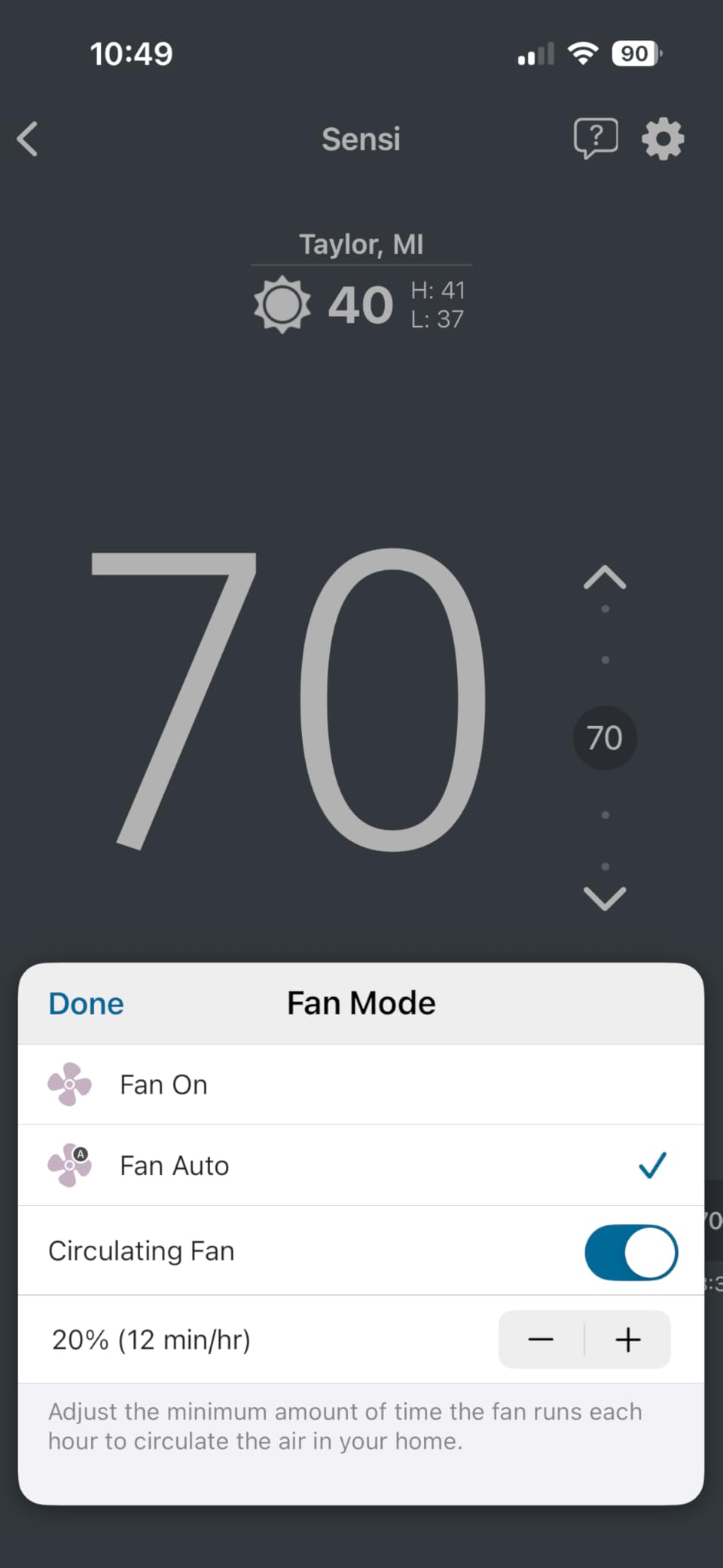Tap the 70 setpoint bubble
The height and width of the screenshot is (1568, 723).
[x=604, y=738]
